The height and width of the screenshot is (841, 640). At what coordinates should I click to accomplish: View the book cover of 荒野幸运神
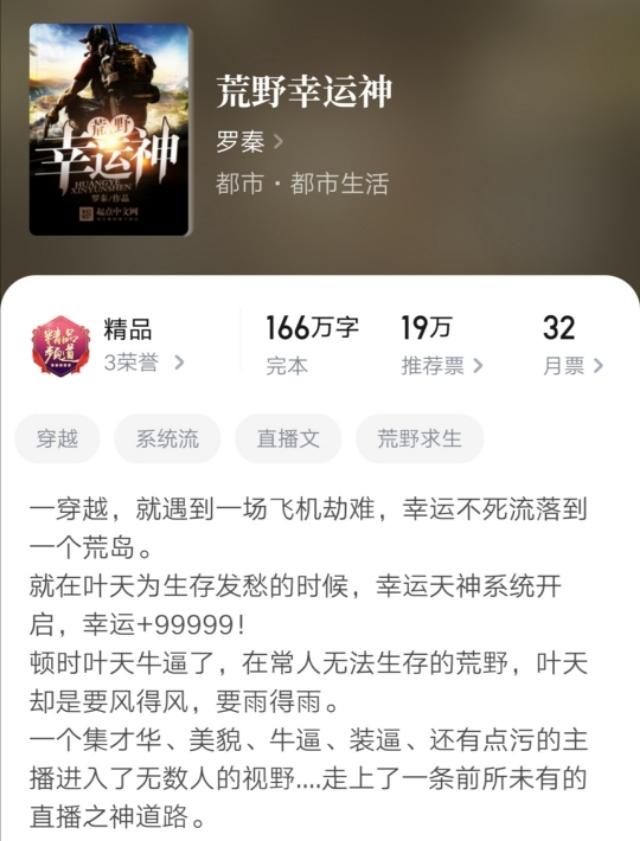tap(110, 130)
